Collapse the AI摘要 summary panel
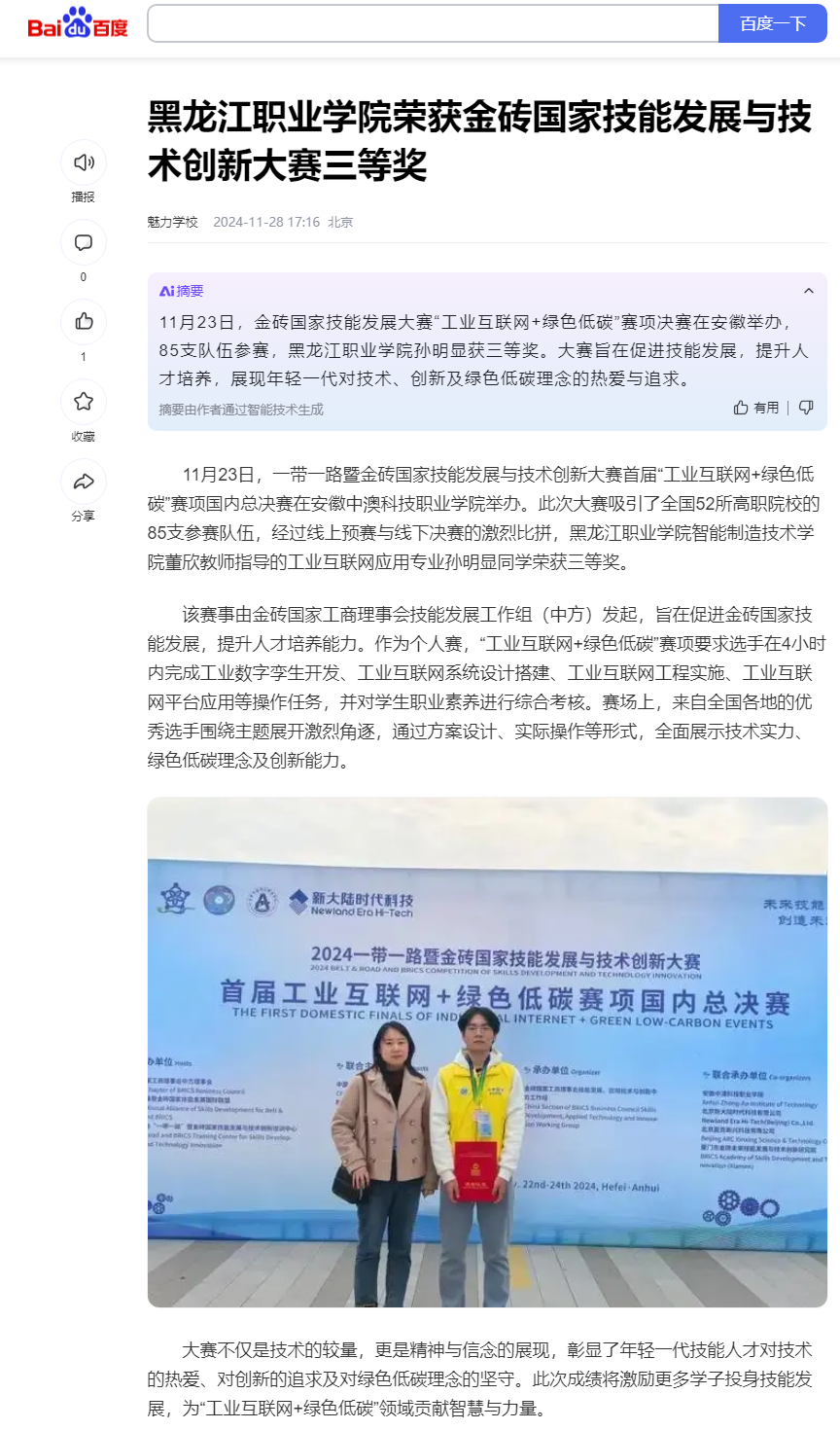This screenshot has height=1430, width=840. coord(808,291)
